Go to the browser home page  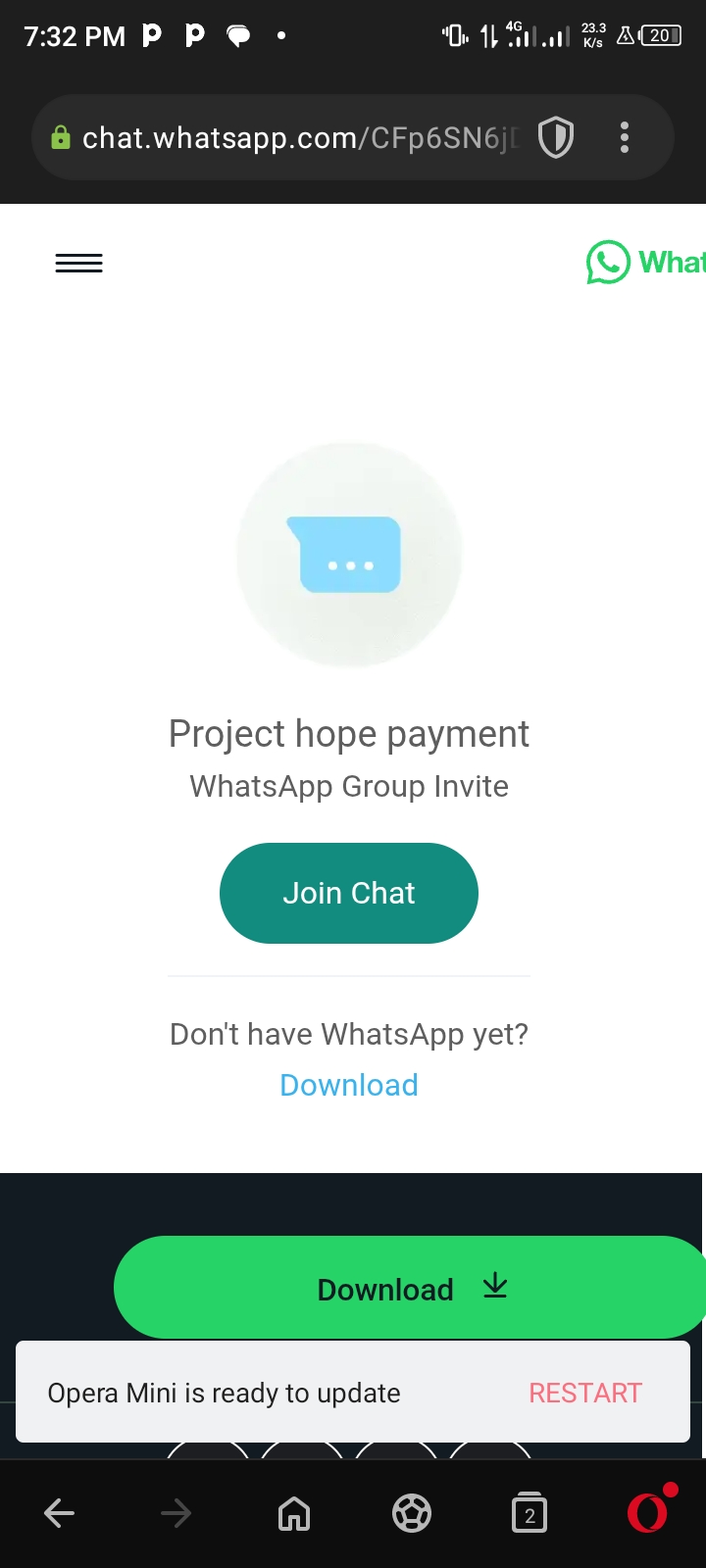(x=294, y=1514)
